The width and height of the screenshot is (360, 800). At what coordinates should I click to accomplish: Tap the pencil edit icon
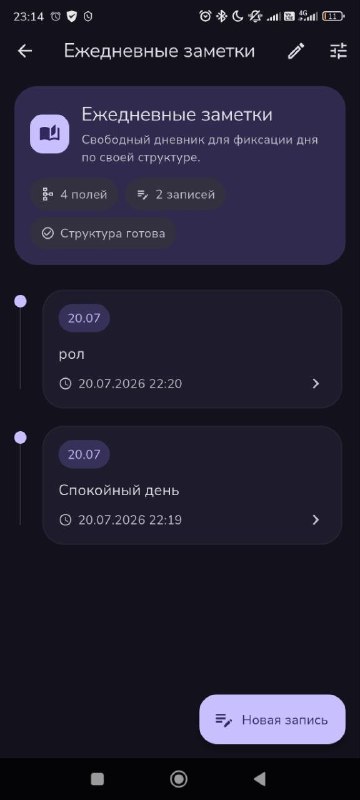point(296,51)
